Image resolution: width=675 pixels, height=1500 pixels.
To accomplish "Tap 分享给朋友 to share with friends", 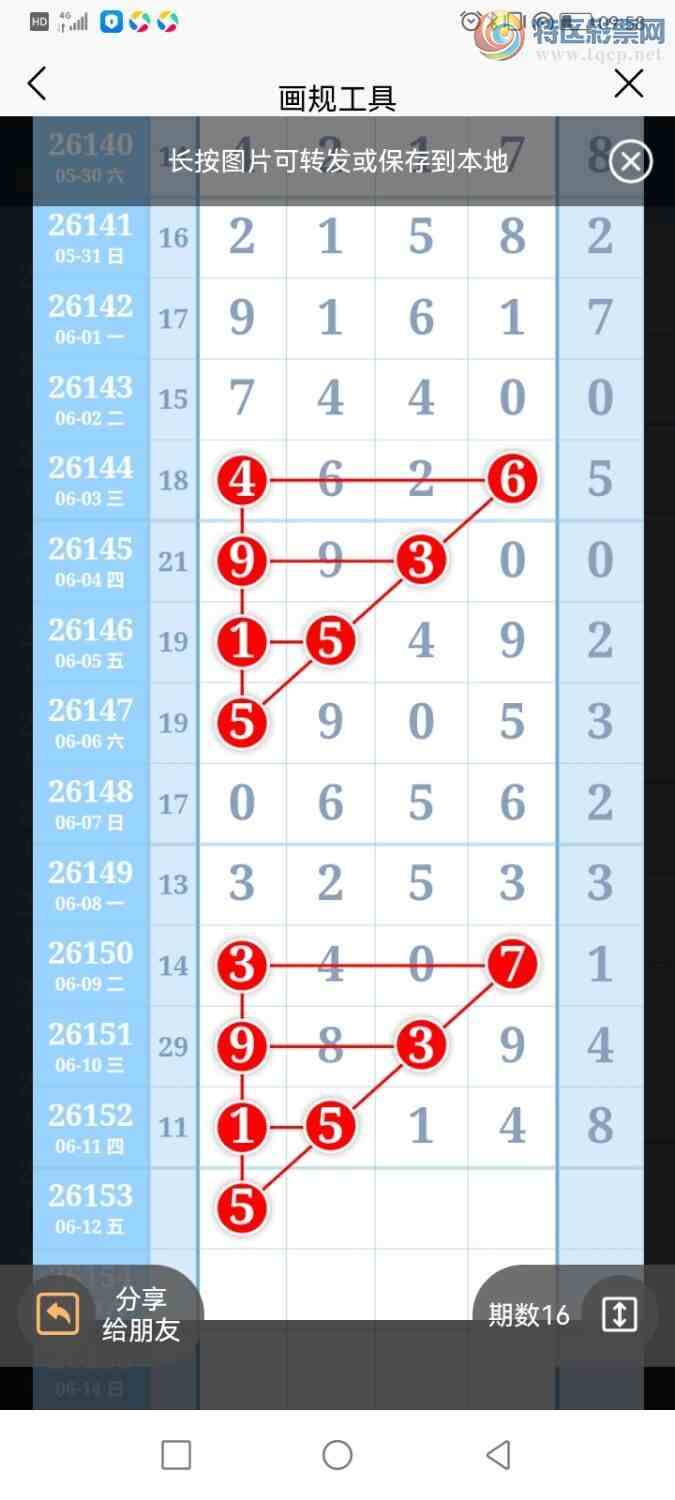I will [110, 1315].
